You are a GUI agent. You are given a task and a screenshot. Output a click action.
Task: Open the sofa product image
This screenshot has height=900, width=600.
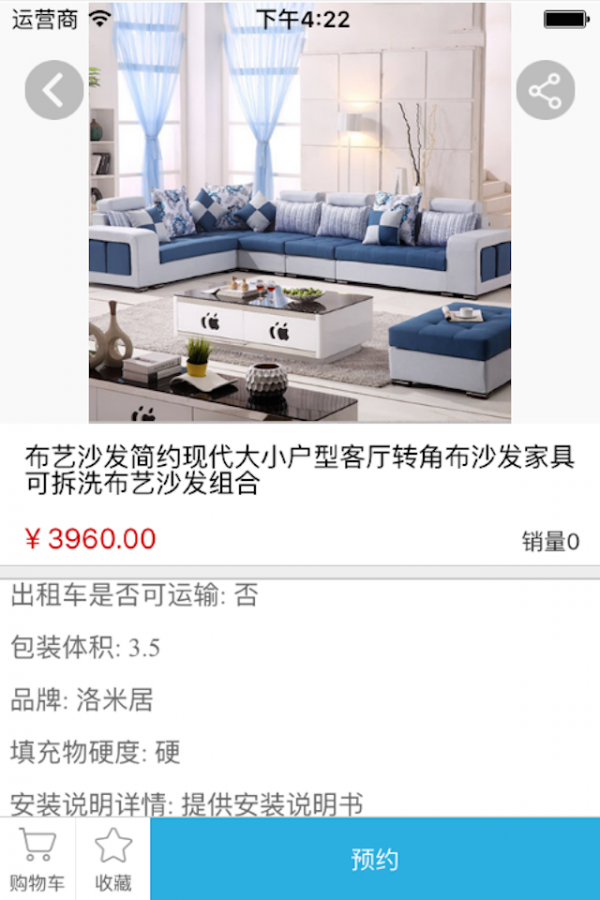tap(300, 230)
